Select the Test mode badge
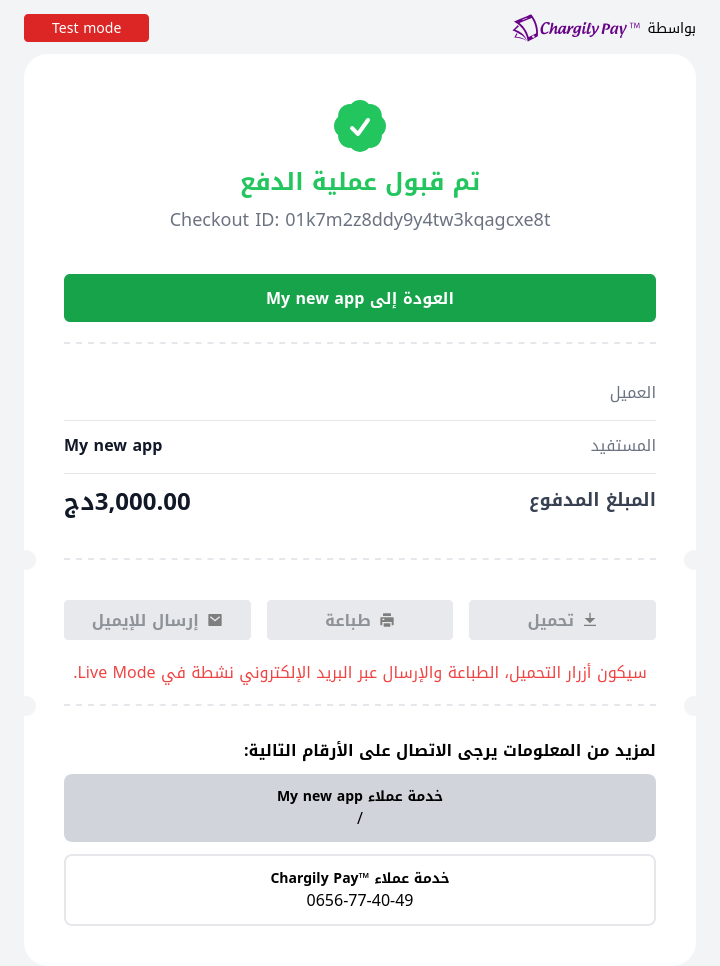The height and width of the screenshot is (966, 720). click(86, 28)
